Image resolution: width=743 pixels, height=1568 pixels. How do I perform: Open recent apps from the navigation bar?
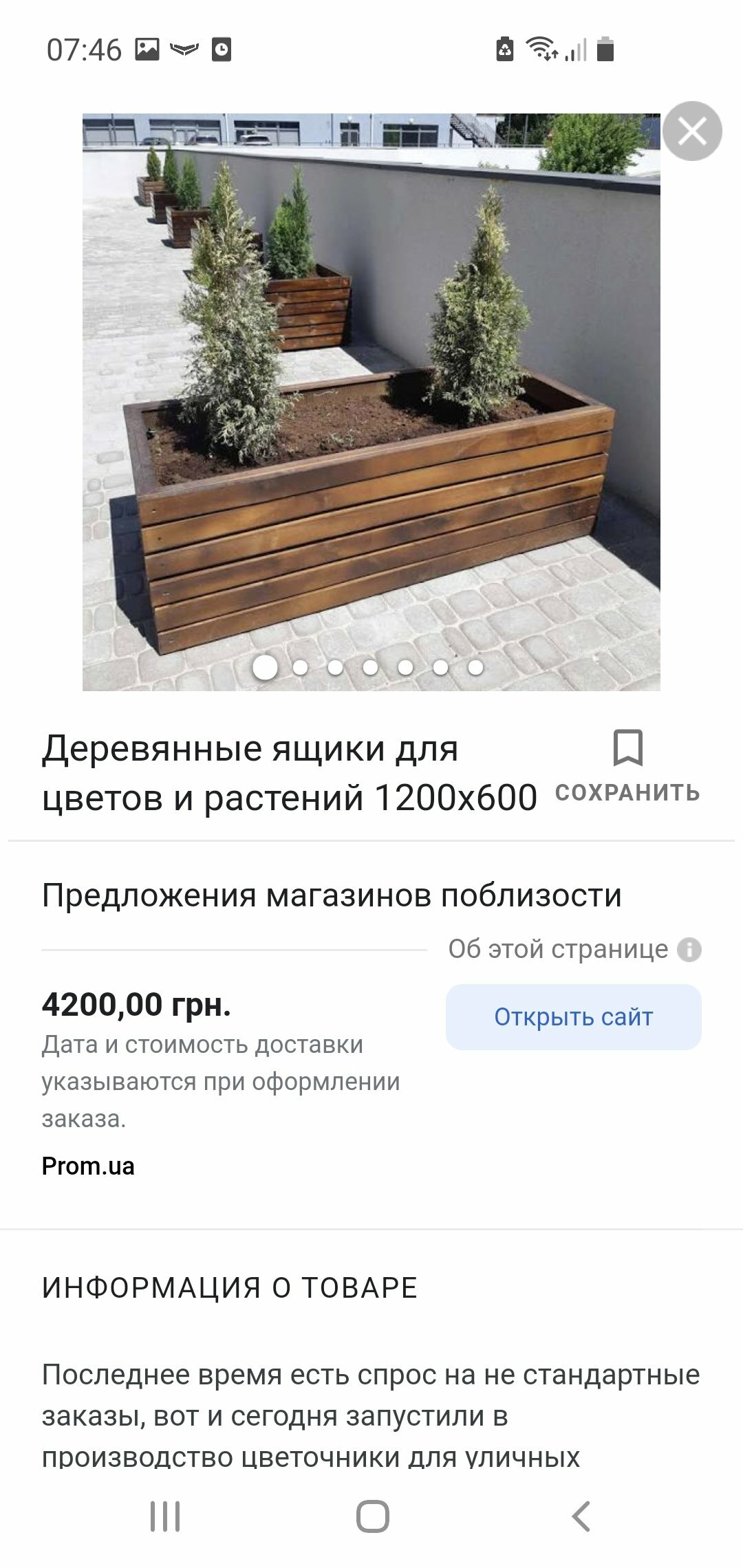(x=165, y=1516)
